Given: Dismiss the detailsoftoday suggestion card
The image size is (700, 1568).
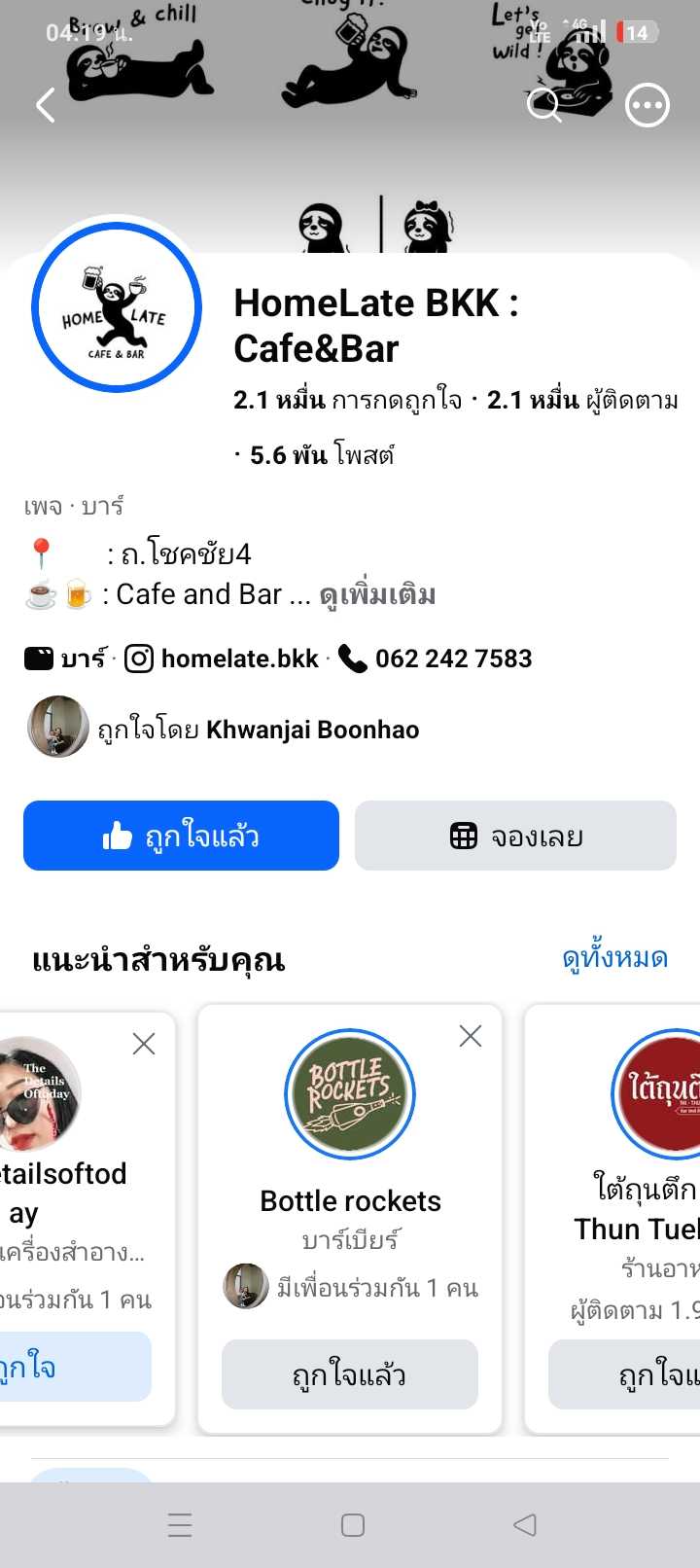Looking at the screenshot, I should 144,1044.
